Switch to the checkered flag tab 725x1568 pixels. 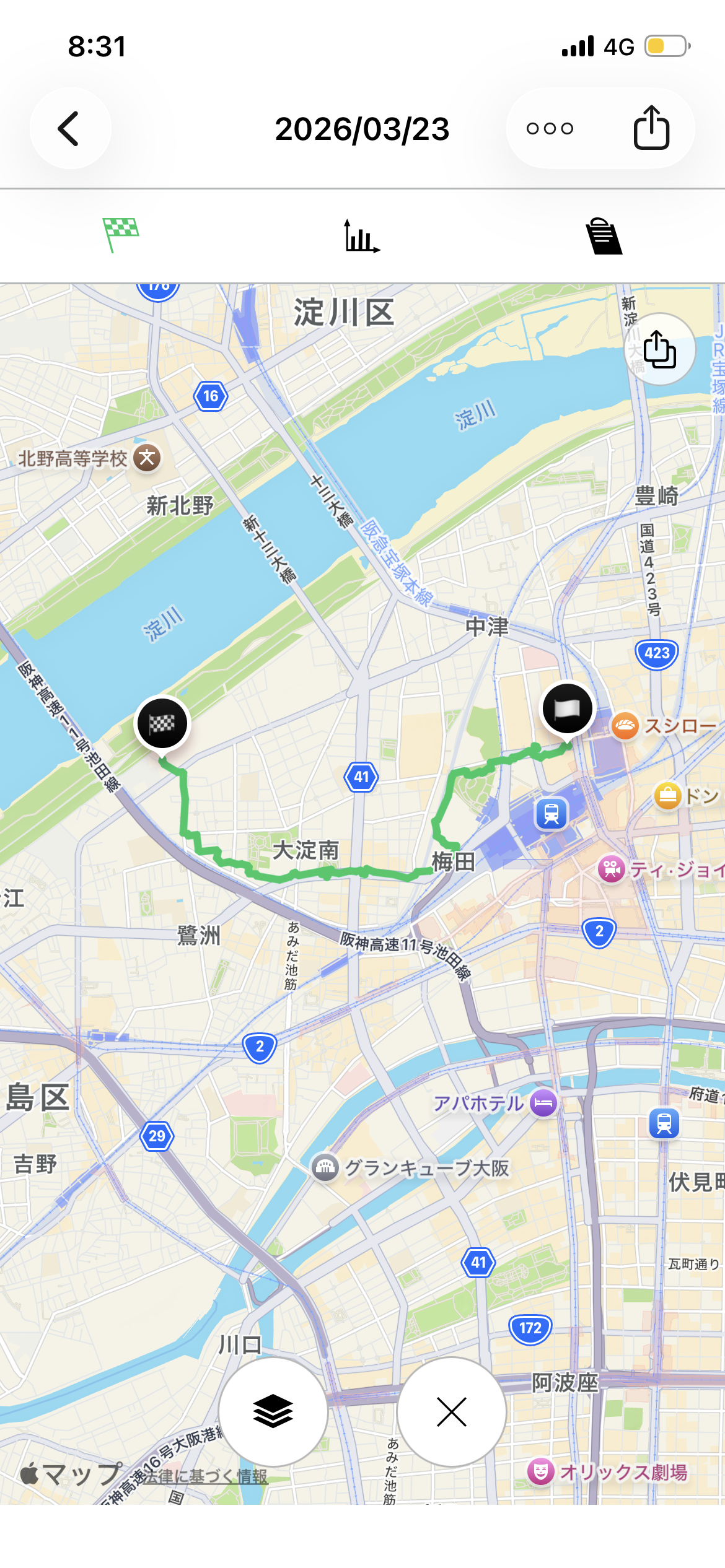tap(120, 235)
